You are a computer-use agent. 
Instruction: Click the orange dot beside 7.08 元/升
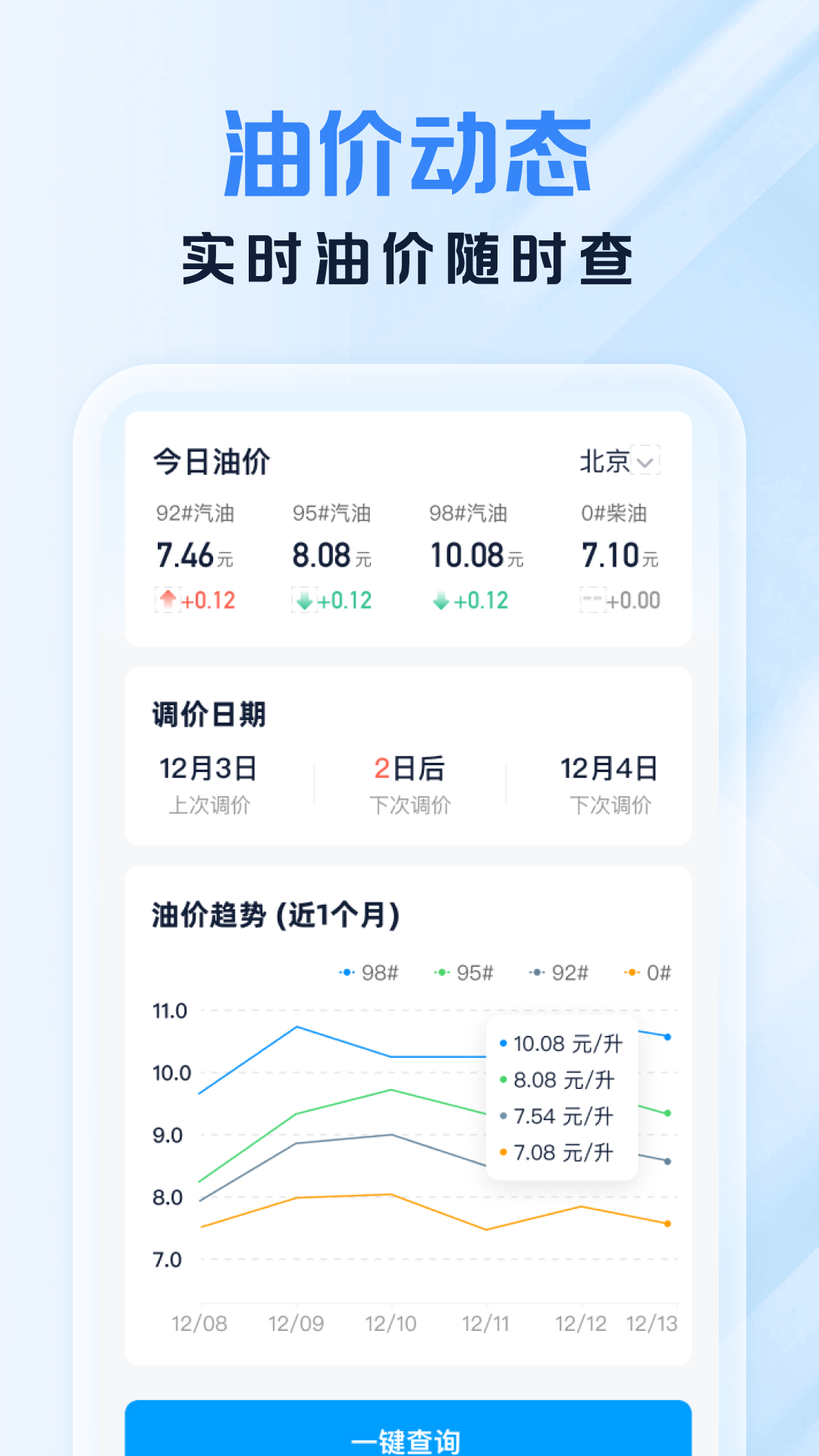click(504, 1153)
